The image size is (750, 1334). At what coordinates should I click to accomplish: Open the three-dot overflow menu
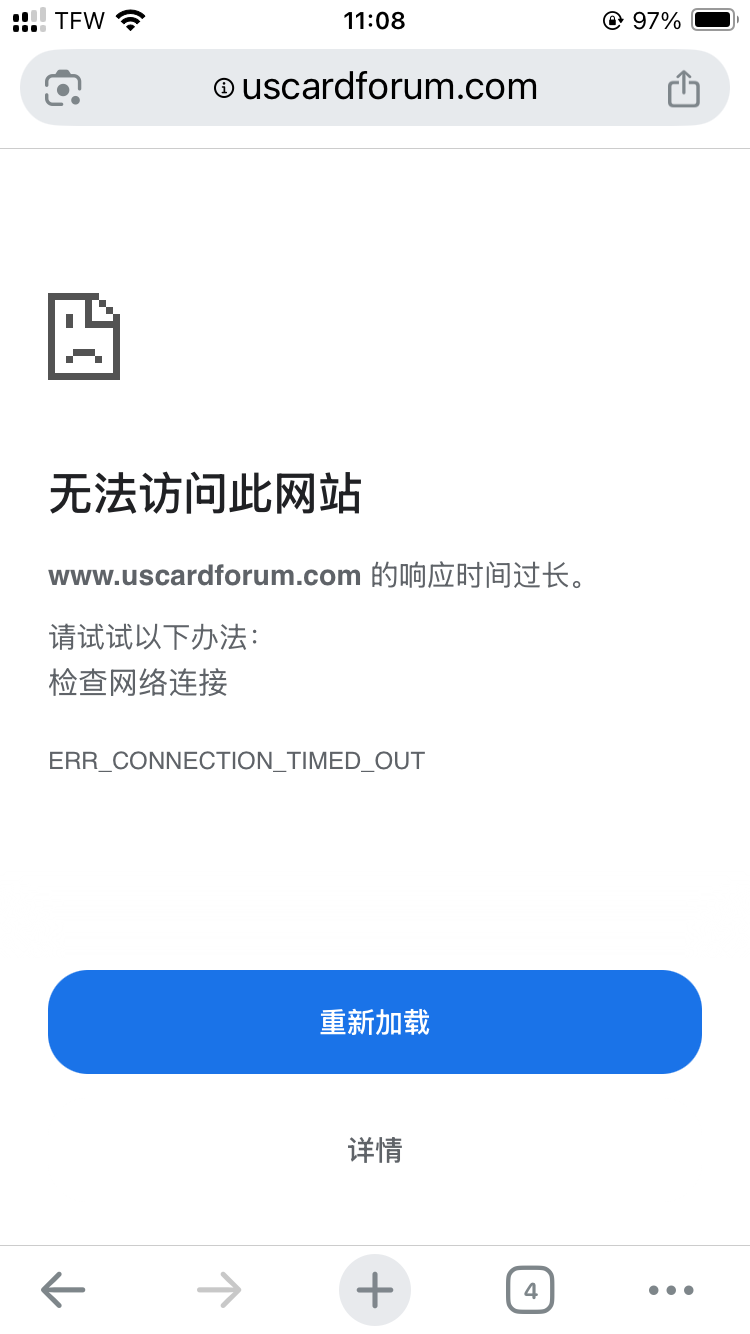[671, 1290]
